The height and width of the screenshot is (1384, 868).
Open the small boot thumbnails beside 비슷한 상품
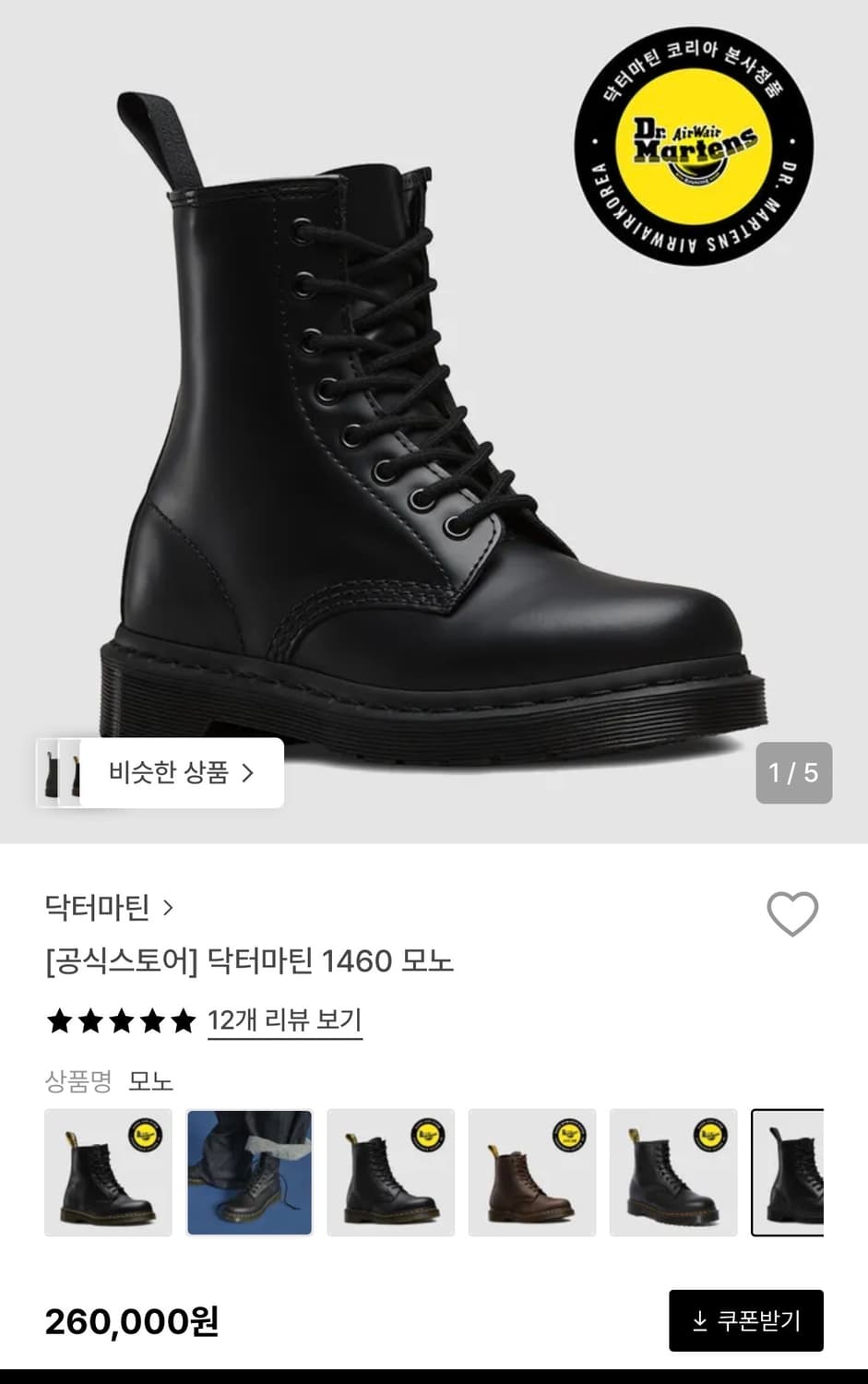pos(63,775)
